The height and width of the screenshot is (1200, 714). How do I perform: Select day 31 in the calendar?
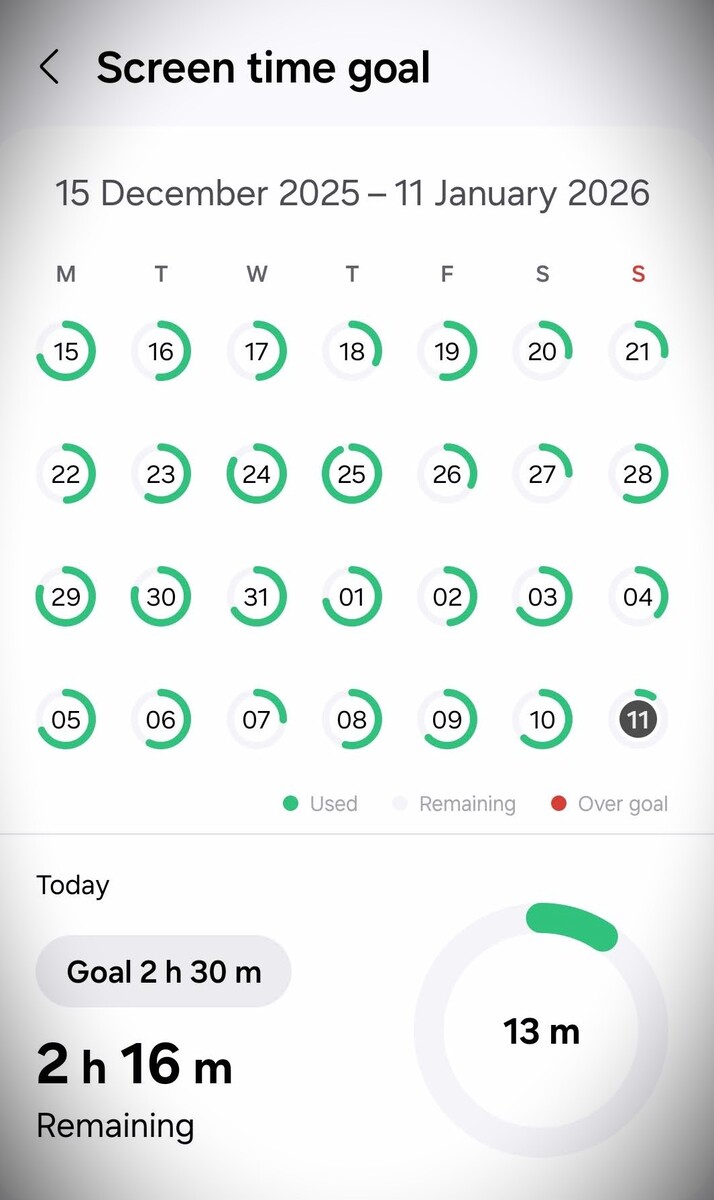point(257,597)
